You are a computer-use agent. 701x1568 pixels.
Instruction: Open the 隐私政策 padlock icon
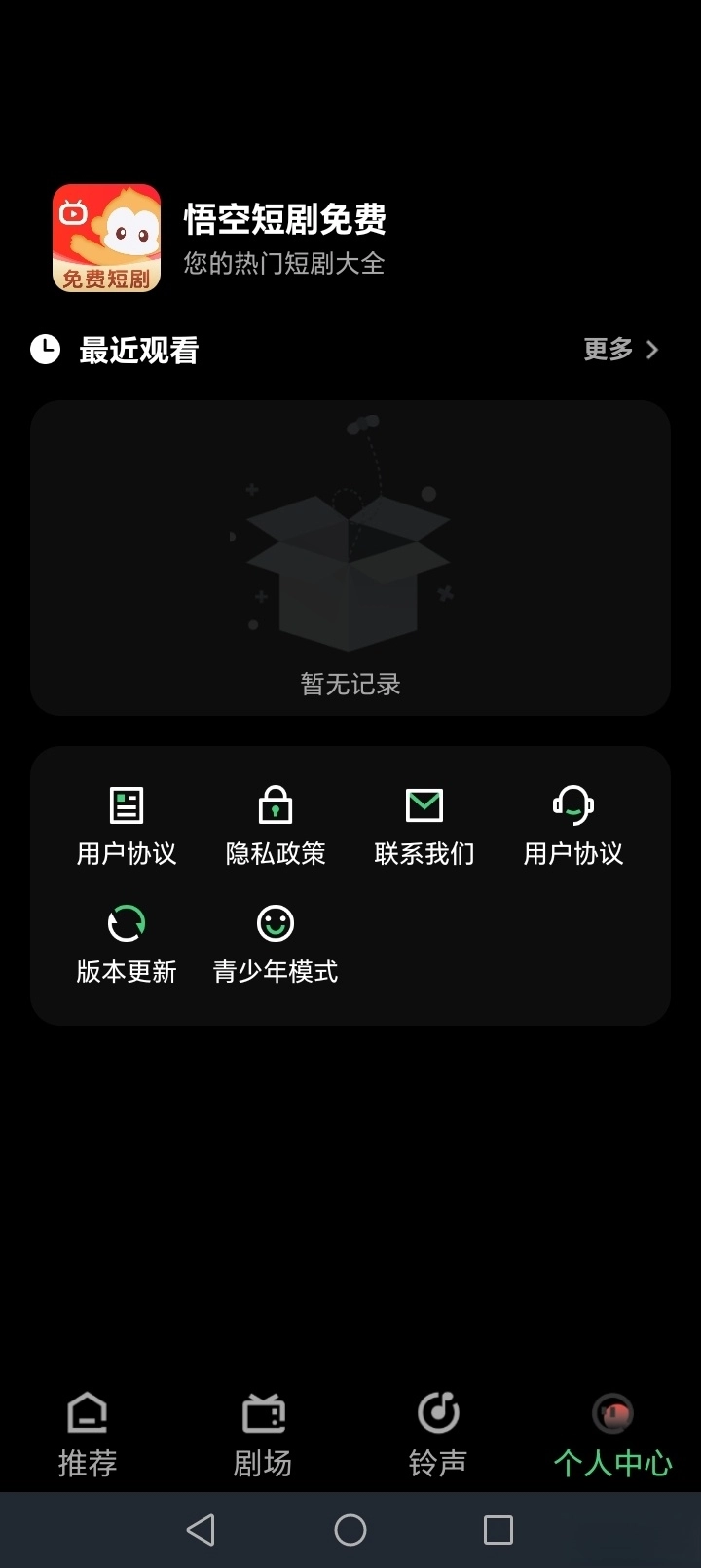(274, 805)
